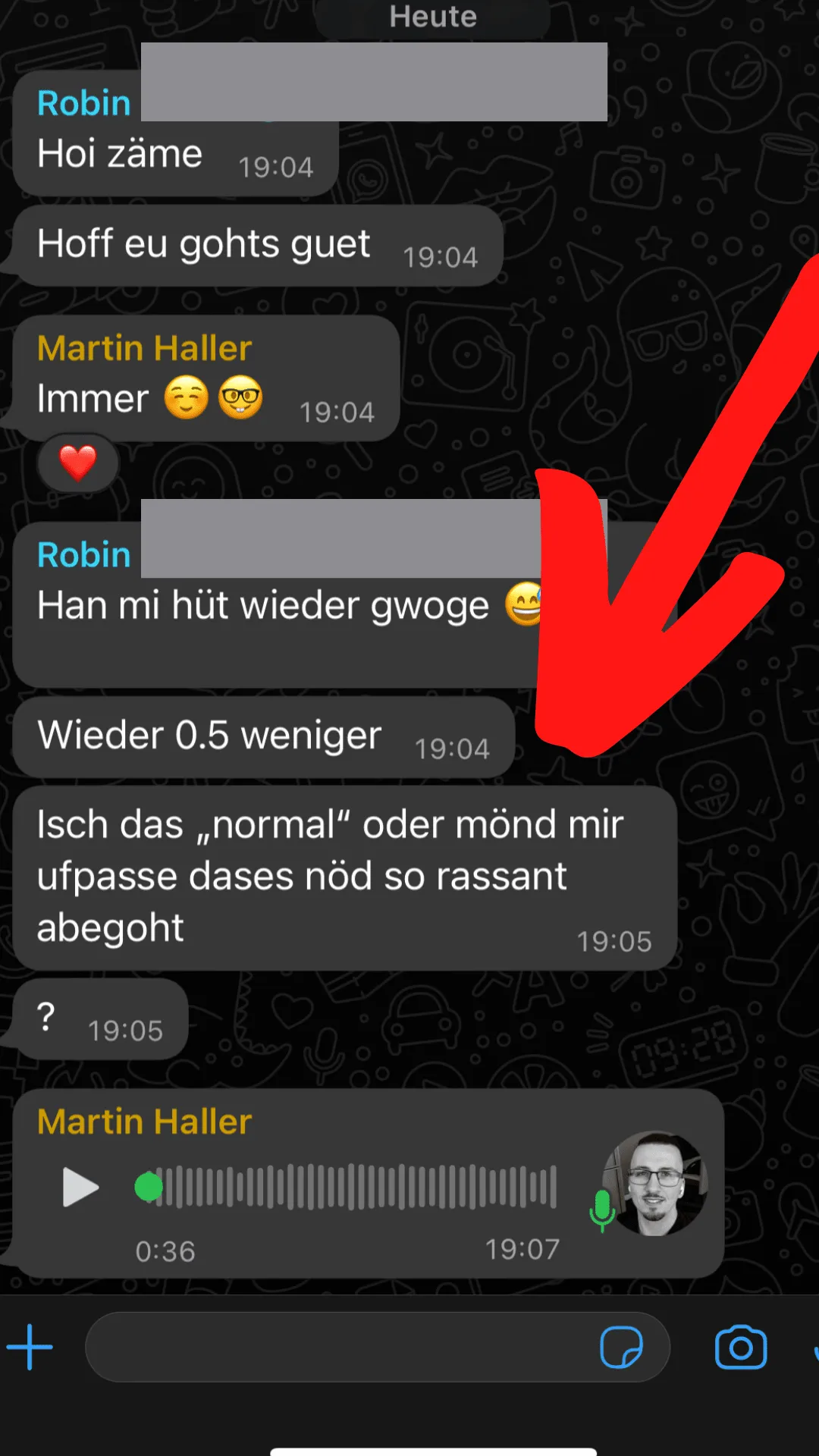View the heart reaction on Martin's message
This screenshot has width=819, height=1456.
[78, 463]
